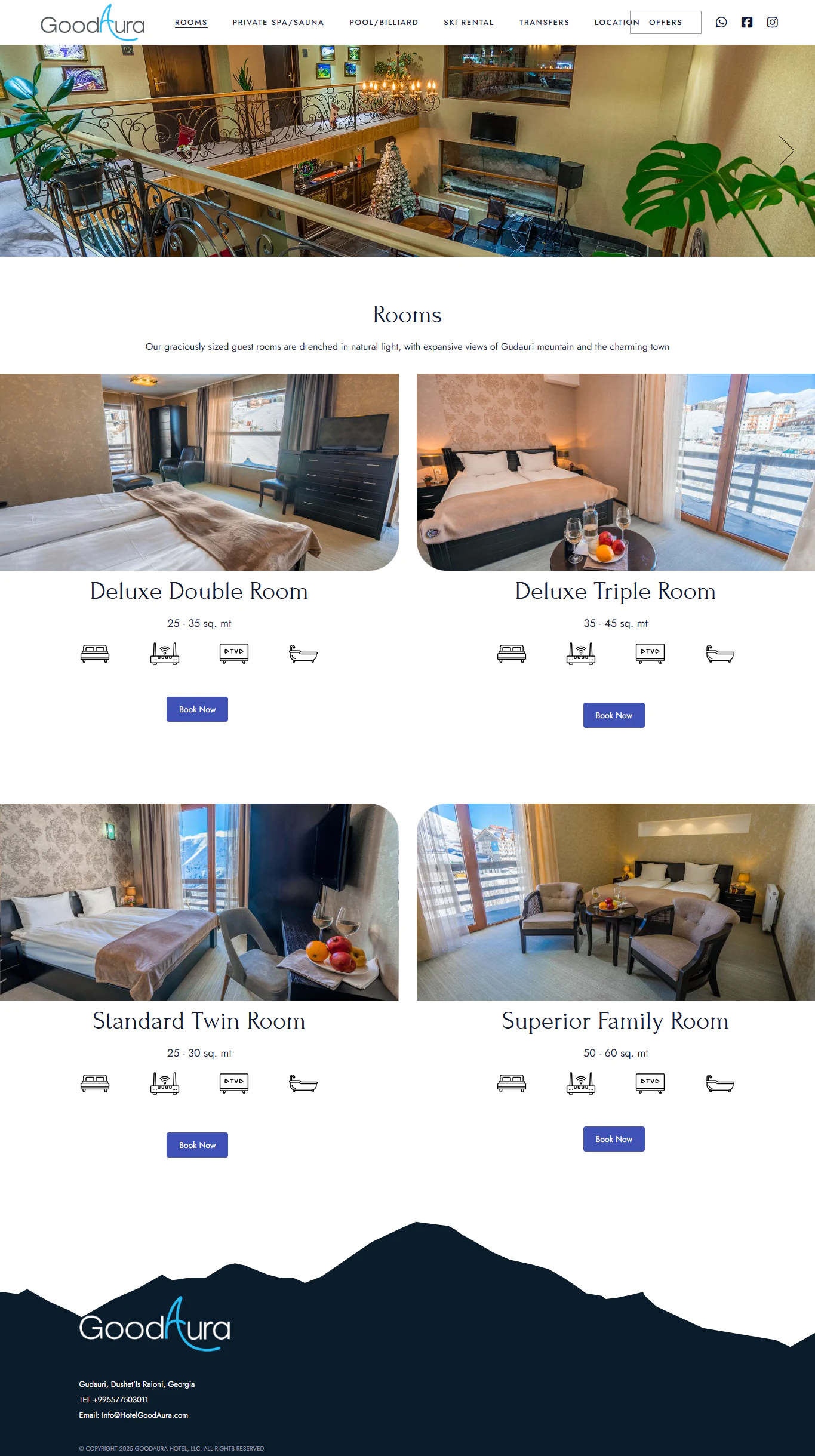Book the Superior Family Room
815x1456 pixels.
(614, 1139)
